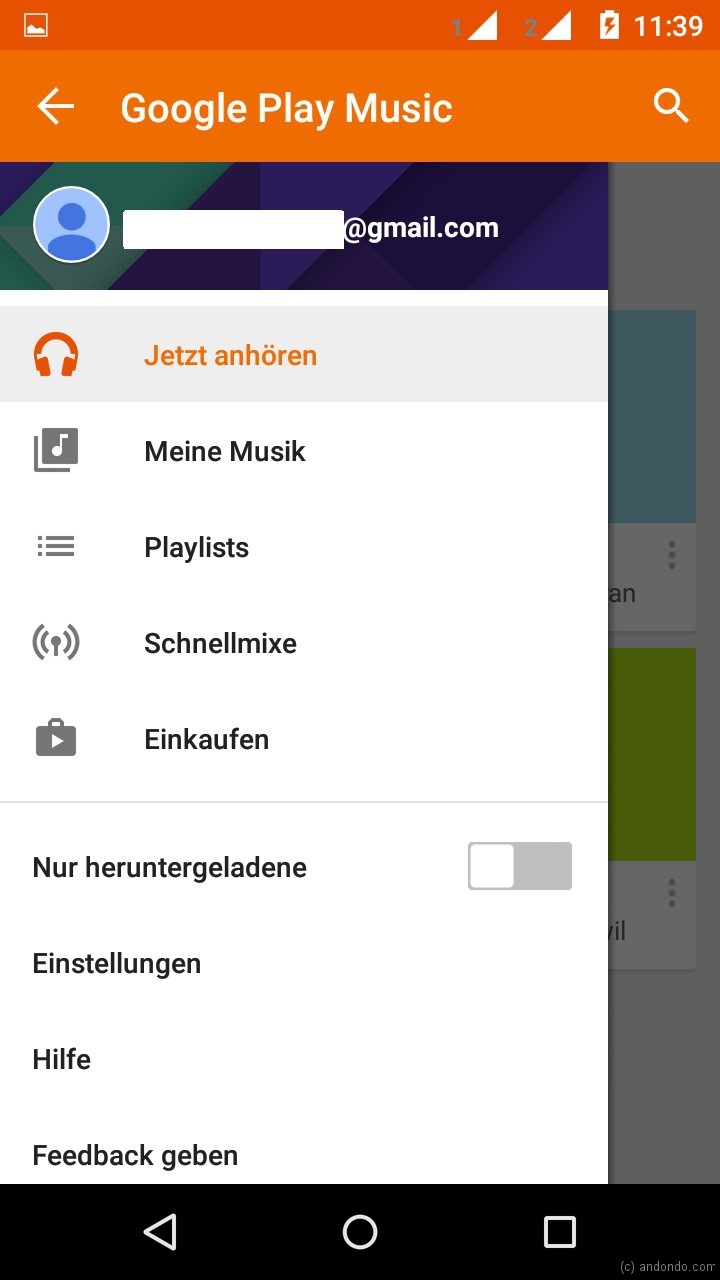This screenshot has width=720, height=1280.
Task: Open the search icon in the app bar
Action: tap(671, 106)
